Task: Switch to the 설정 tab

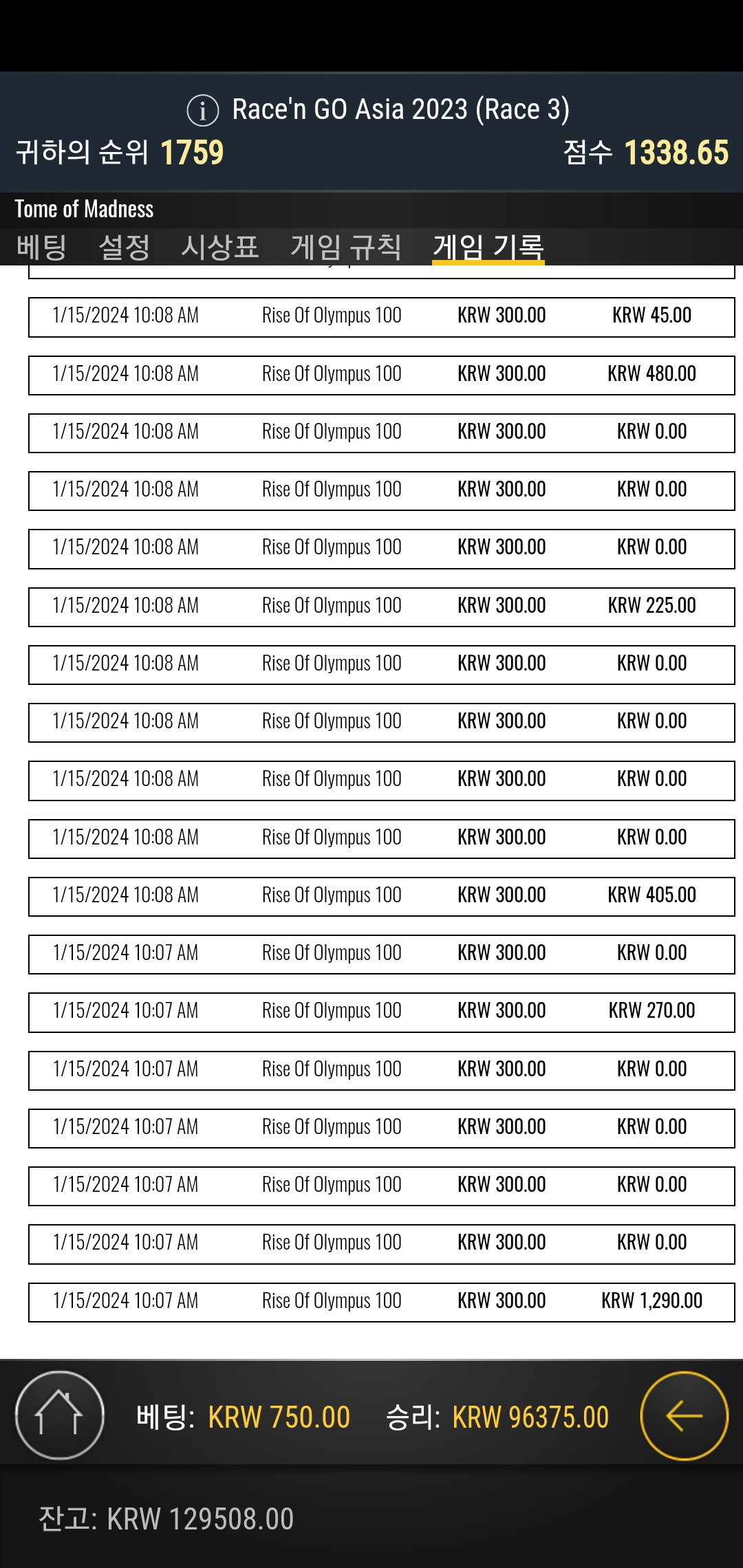Action: tap(124, 247)
